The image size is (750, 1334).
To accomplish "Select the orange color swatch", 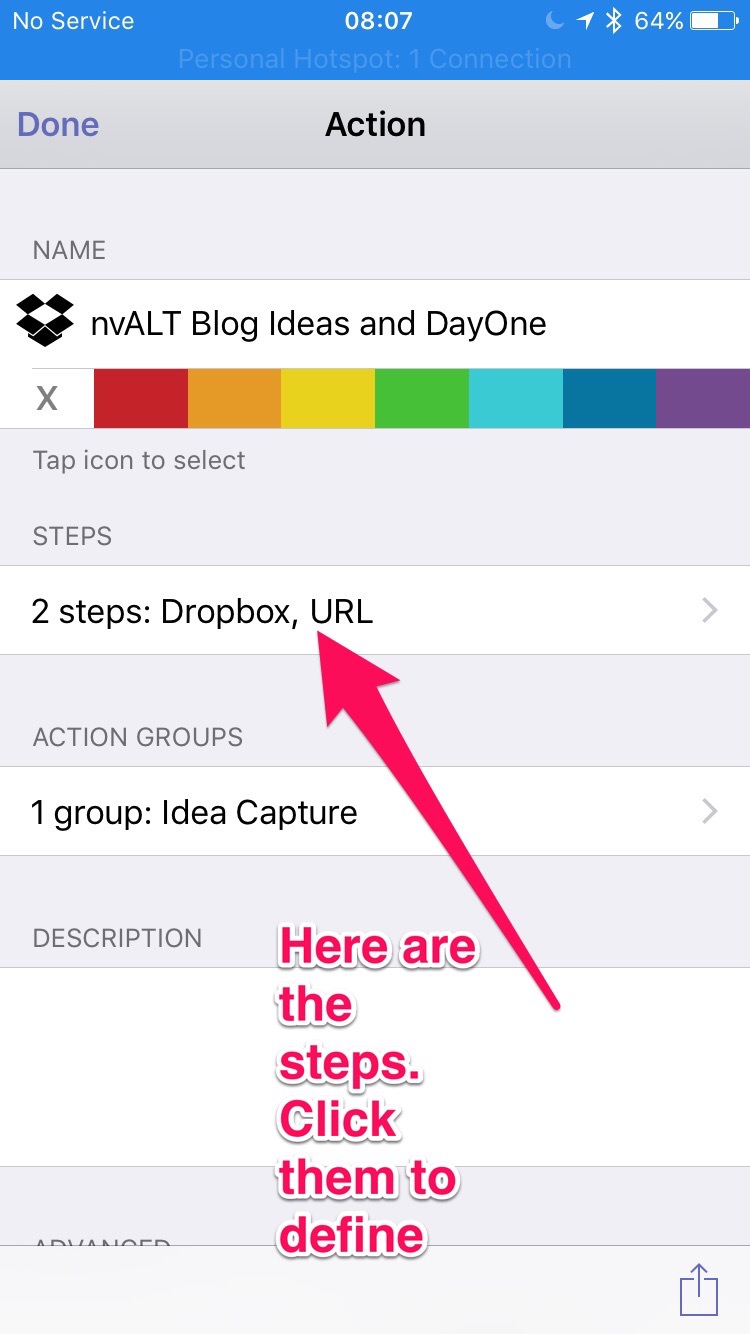I will tap(235, 399).
